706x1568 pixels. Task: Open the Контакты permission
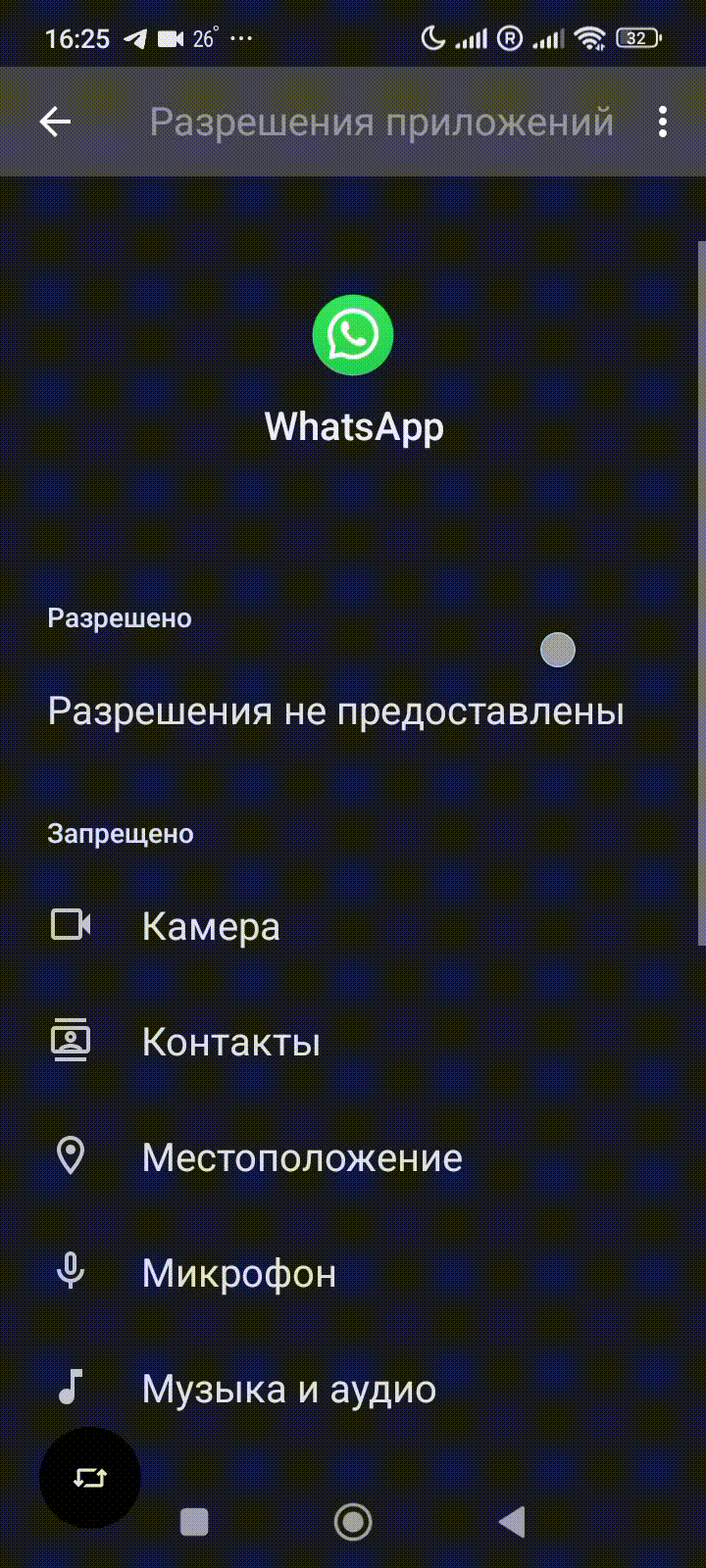tap(230, 1042)
